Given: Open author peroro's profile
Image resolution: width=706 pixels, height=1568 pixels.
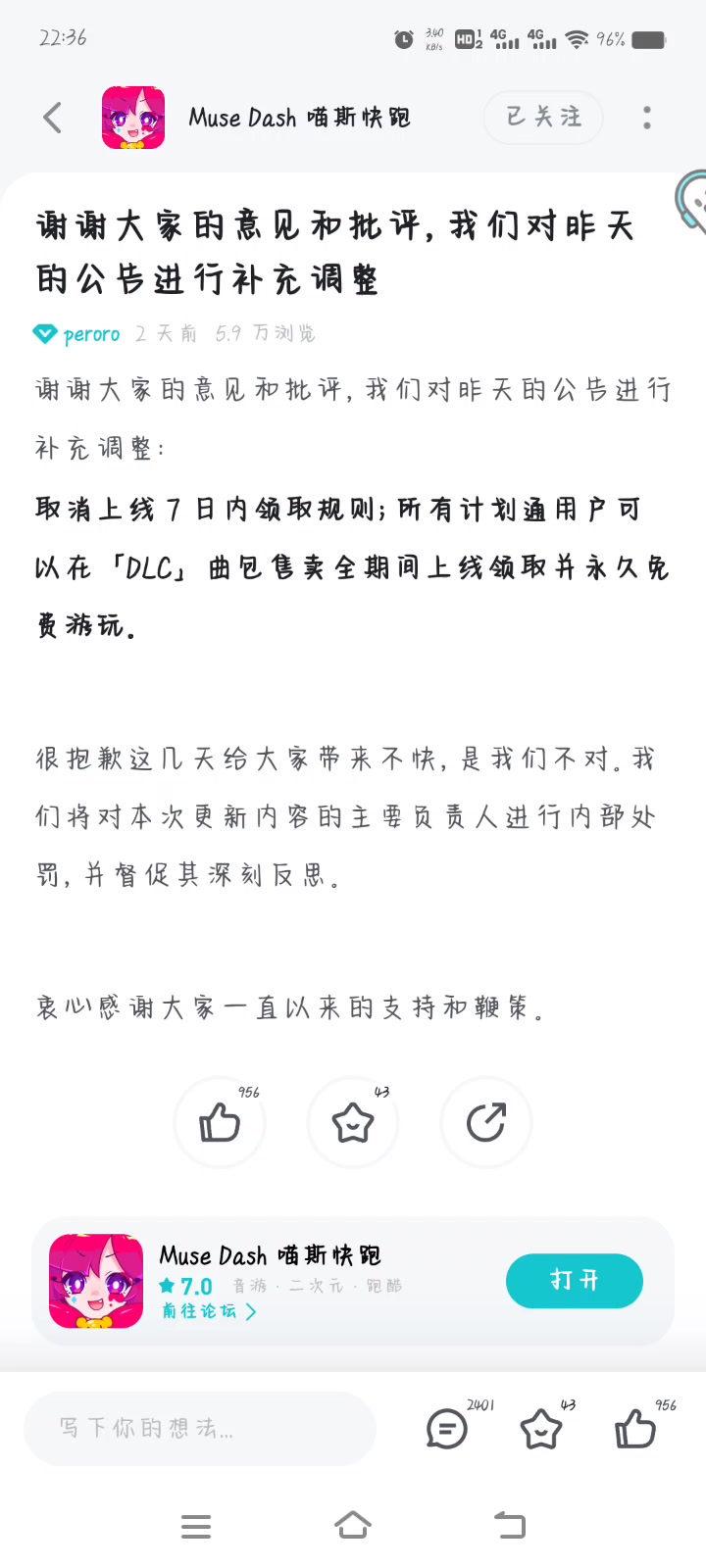Looking at the screenshot, I should coord(91,334).
